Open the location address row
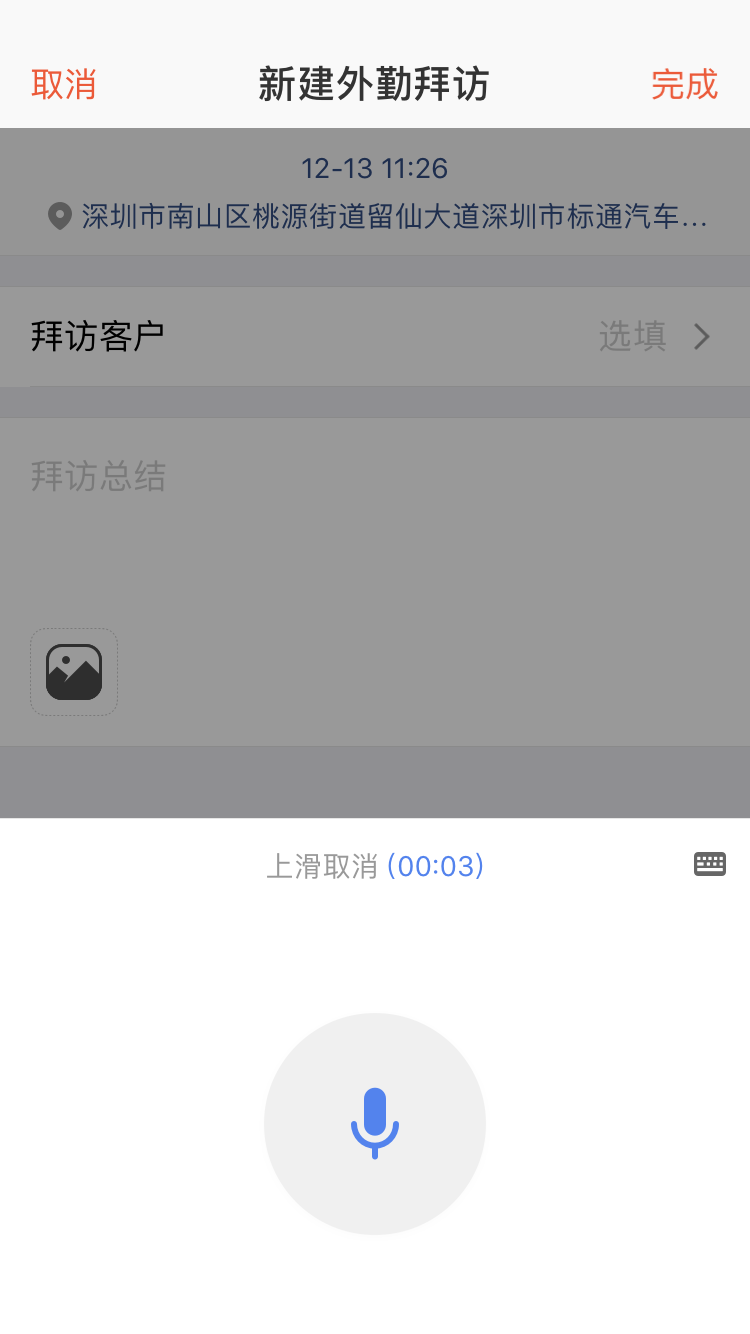The width and height of the screenshot is (750, 1334). click(378, 216)
